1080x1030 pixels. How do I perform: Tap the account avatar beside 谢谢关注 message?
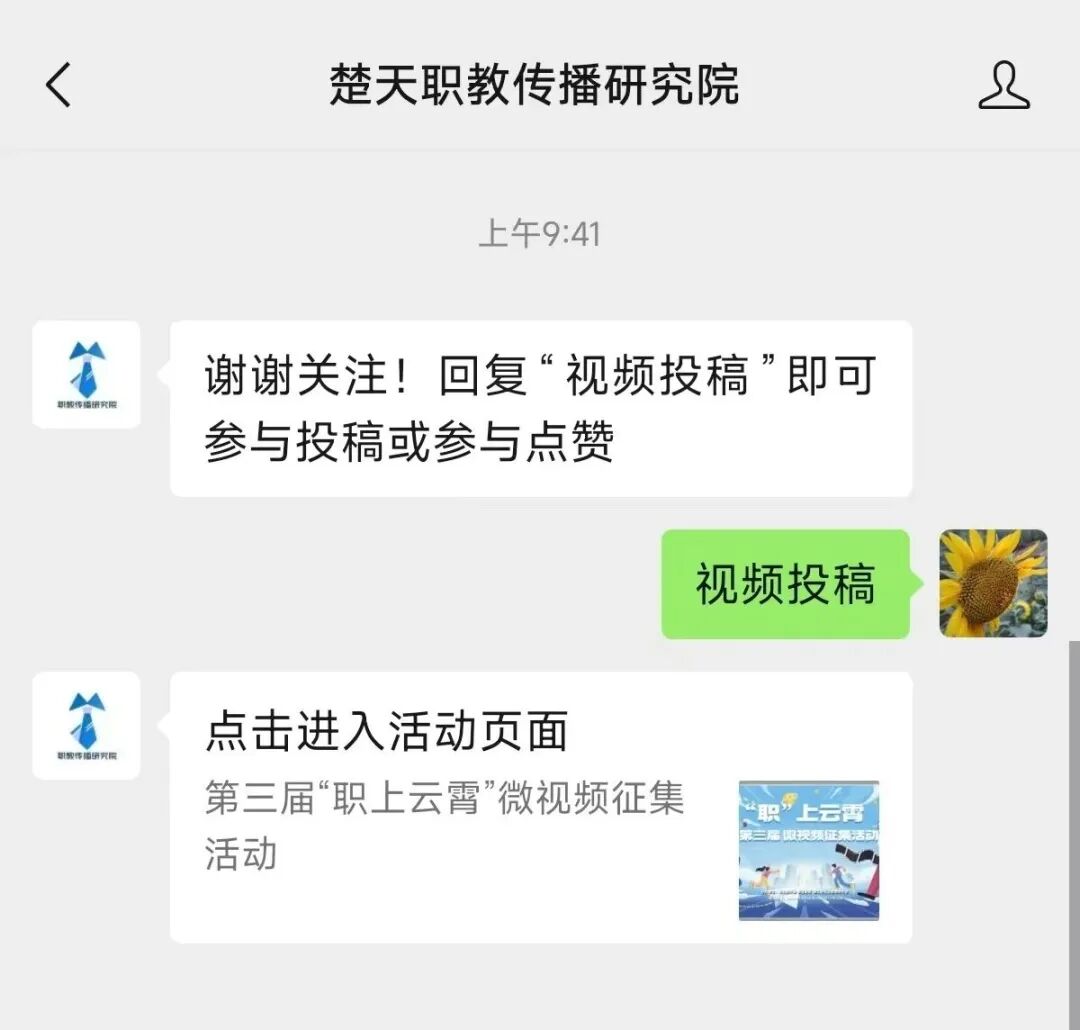tap(86, 375)
